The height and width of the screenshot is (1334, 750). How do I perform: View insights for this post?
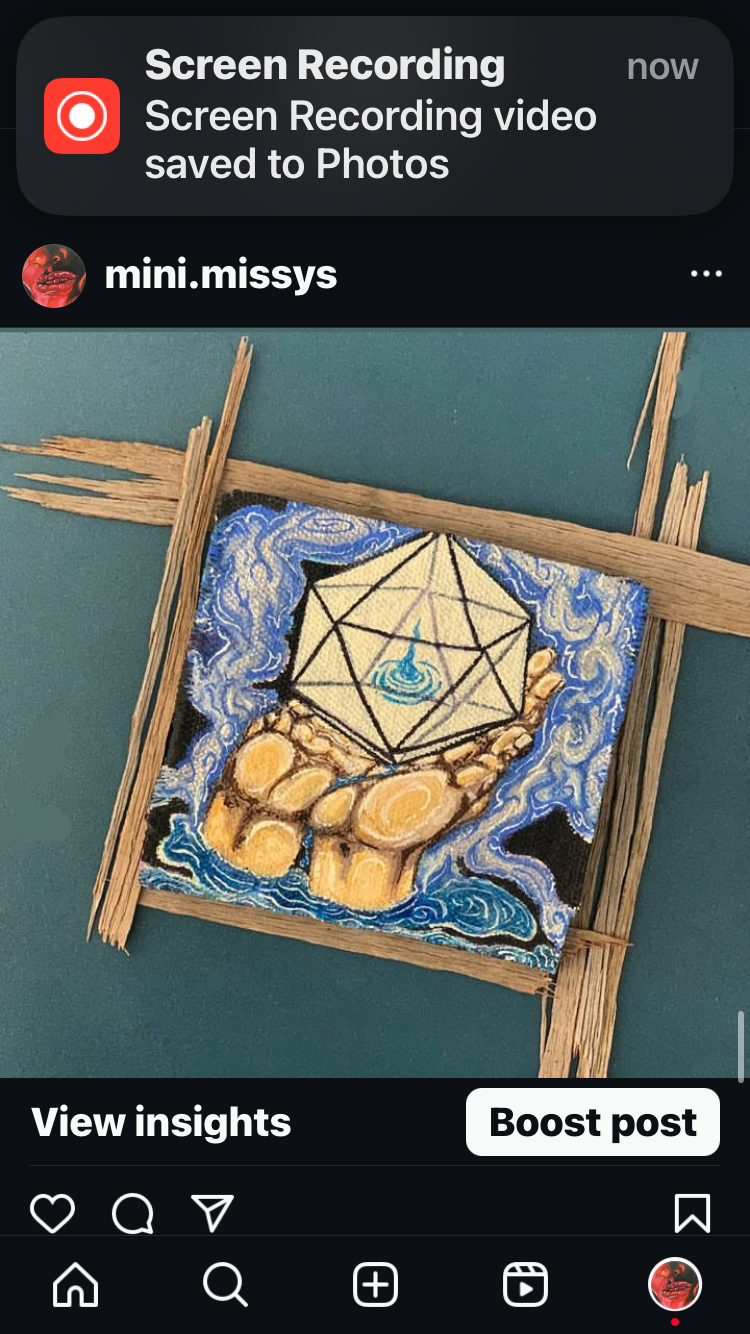161,1122
